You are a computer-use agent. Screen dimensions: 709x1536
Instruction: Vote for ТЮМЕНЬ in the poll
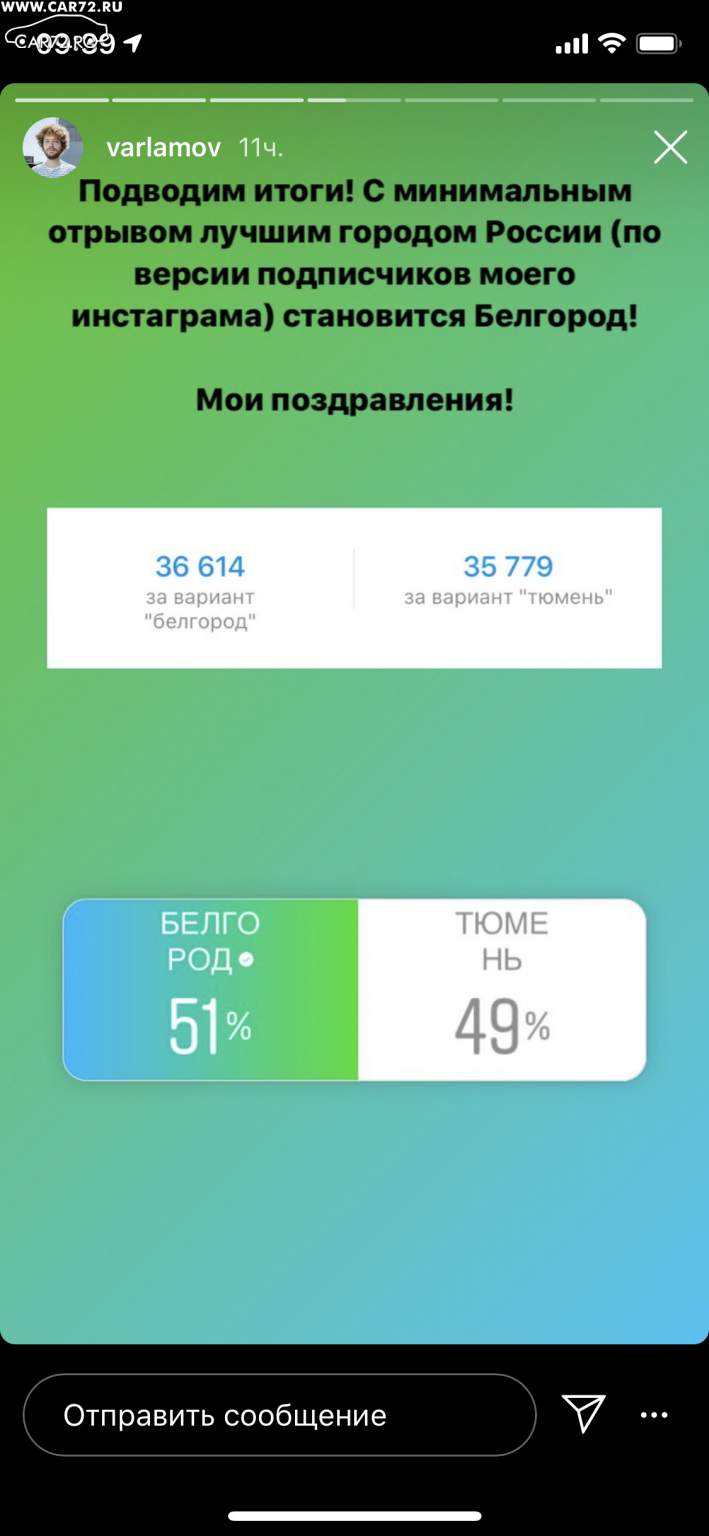pos(502,989)
